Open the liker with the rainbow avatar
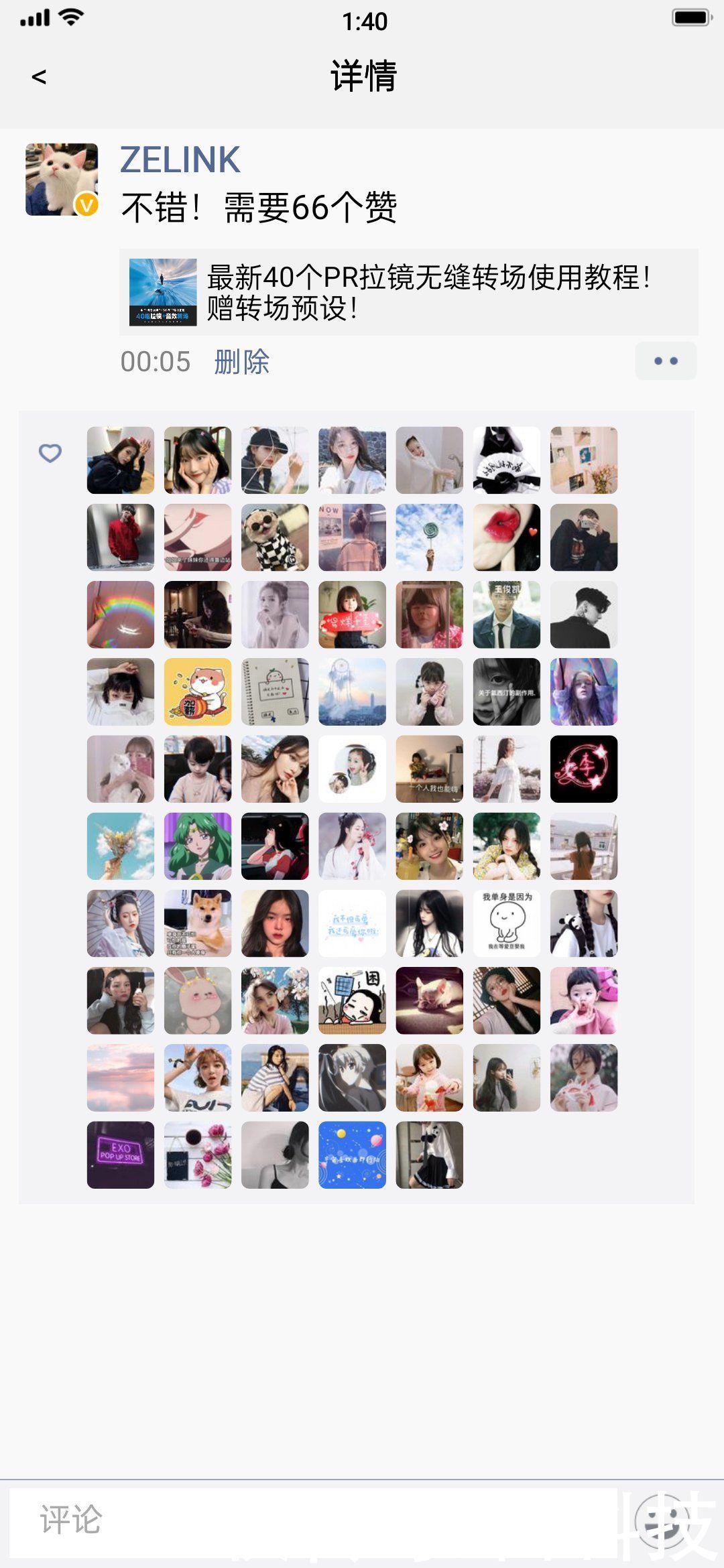The image size is (724, 1568). 121,614
